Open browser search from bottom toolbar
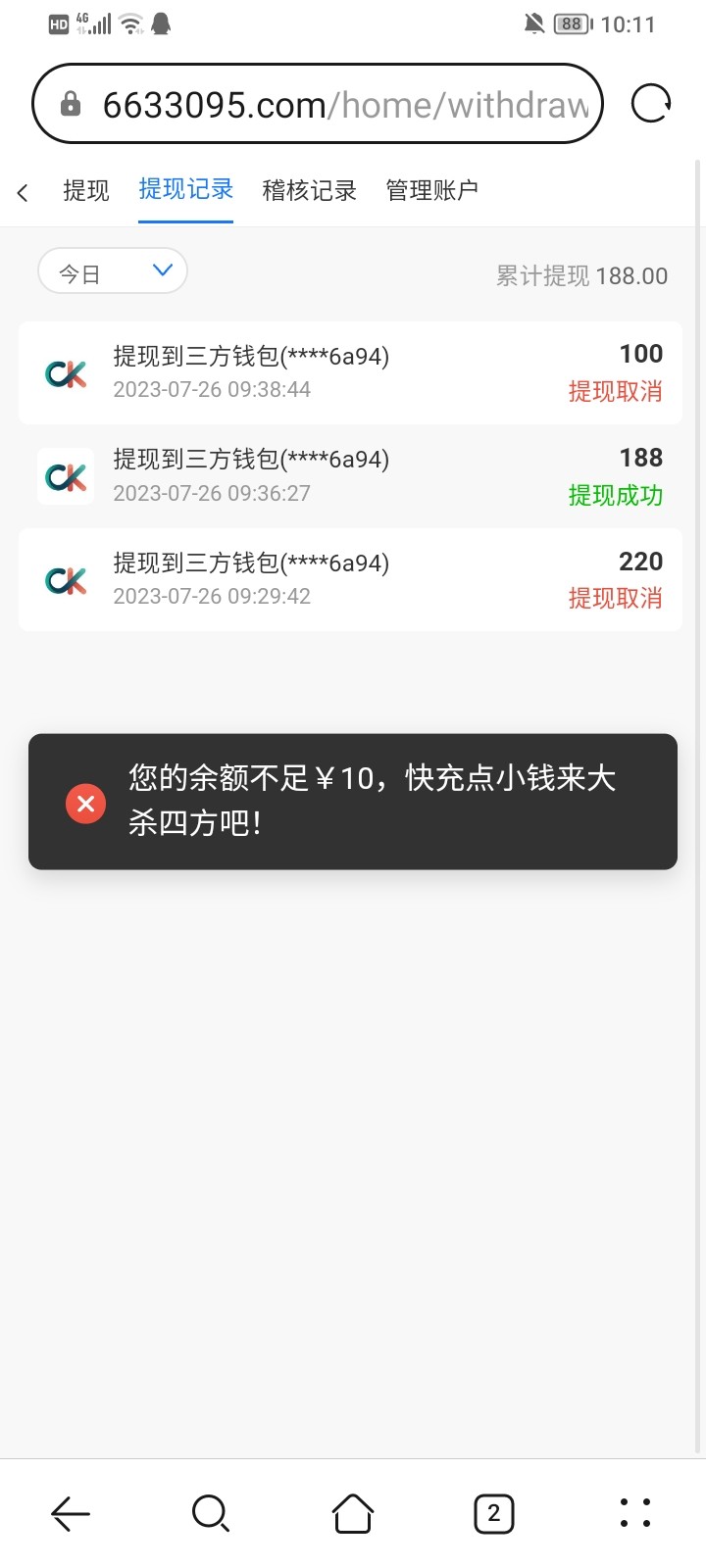 pyautogui.click(x=210, y=1513)
